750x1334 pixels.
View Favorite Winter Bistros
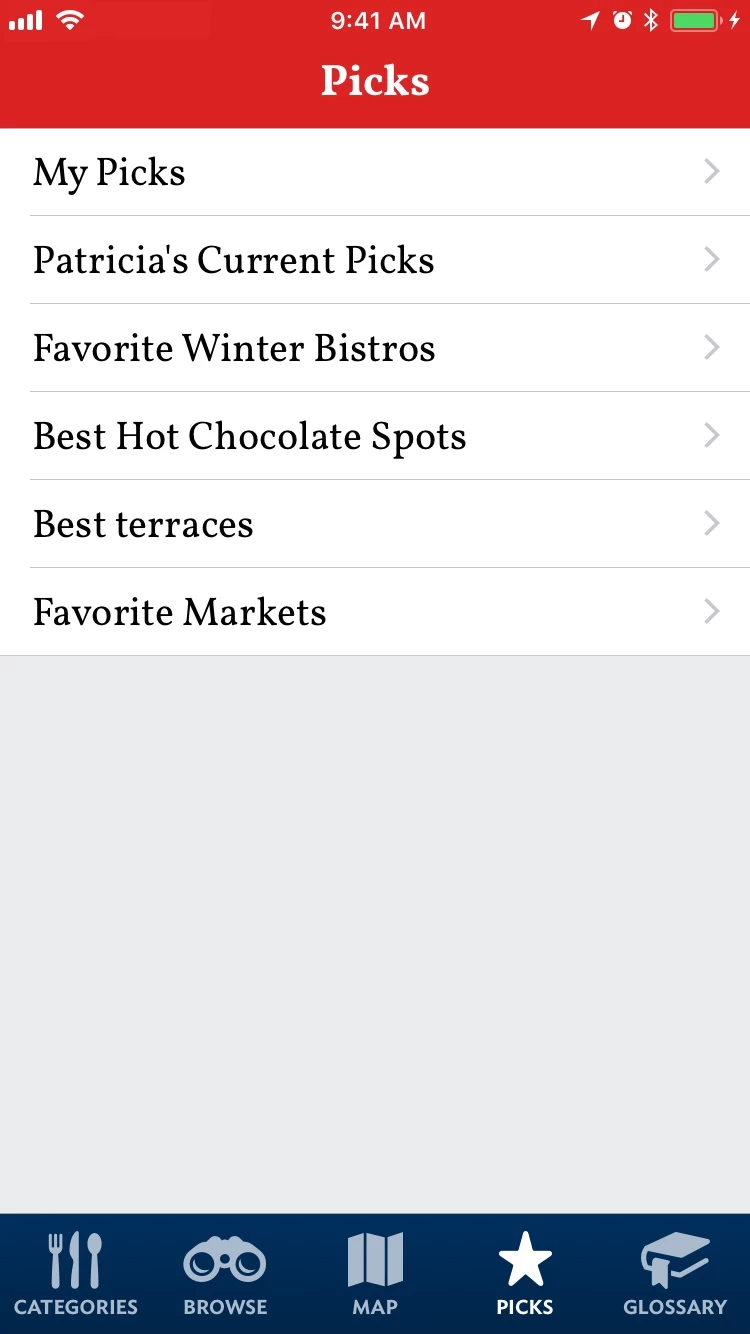(x=375, y=348)
